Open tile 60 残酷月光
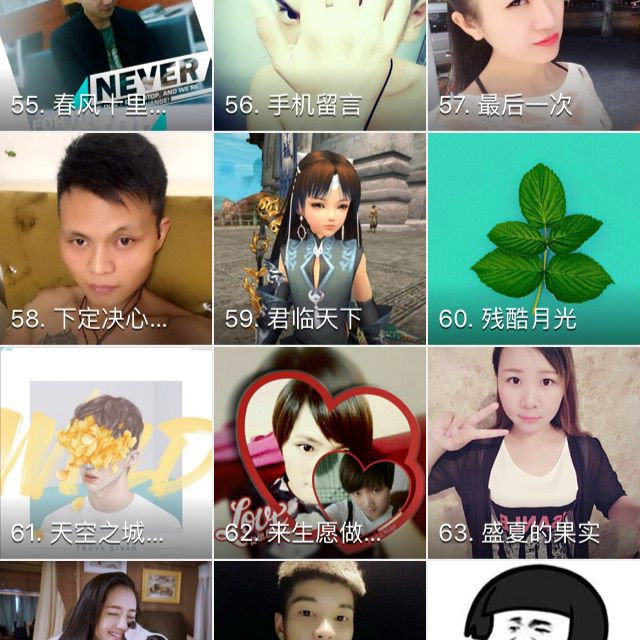 [534, 239]
